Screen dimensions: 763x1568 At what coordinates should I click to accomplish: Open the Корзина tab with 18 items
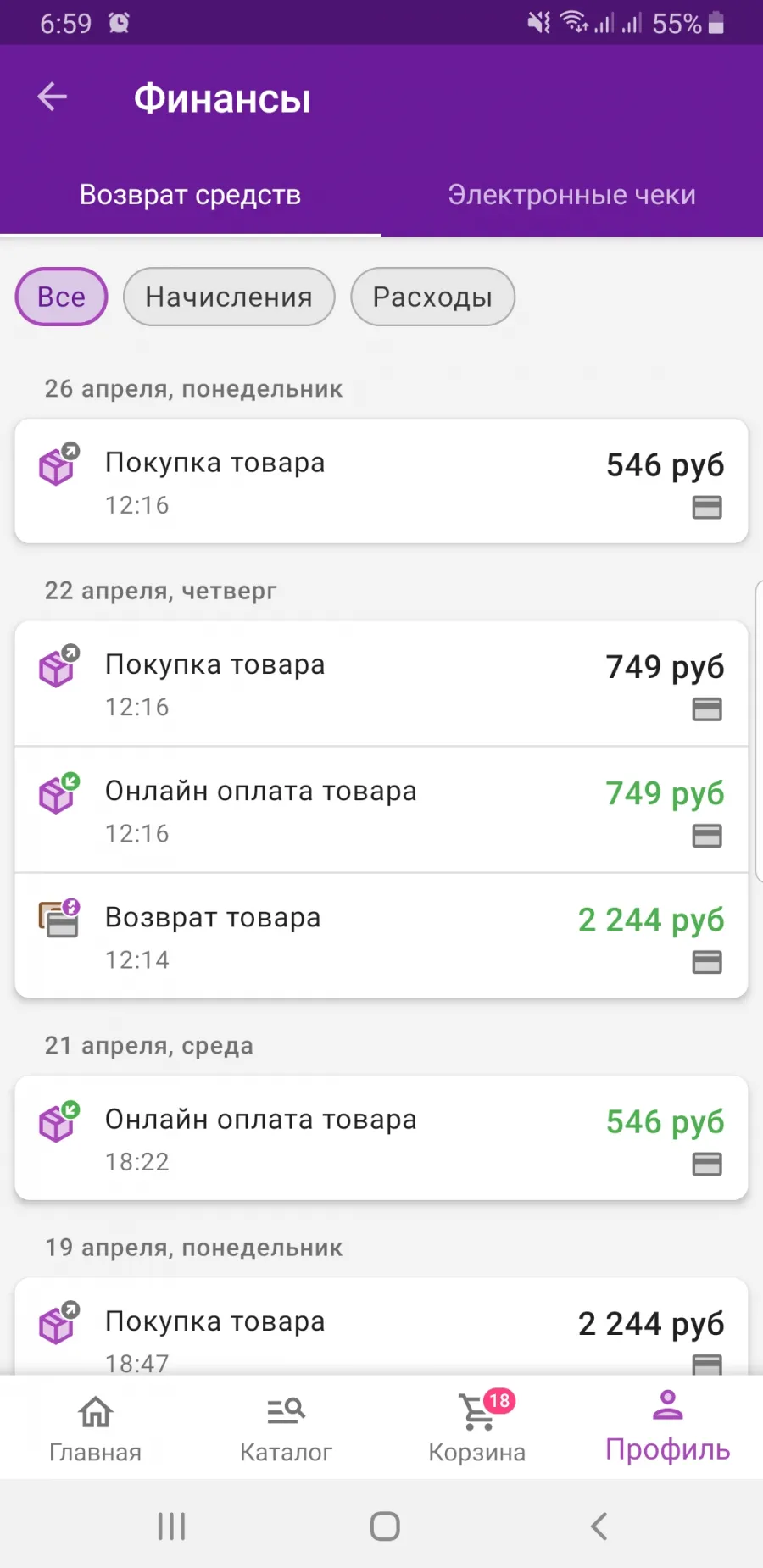click(x=476, y=1428)
